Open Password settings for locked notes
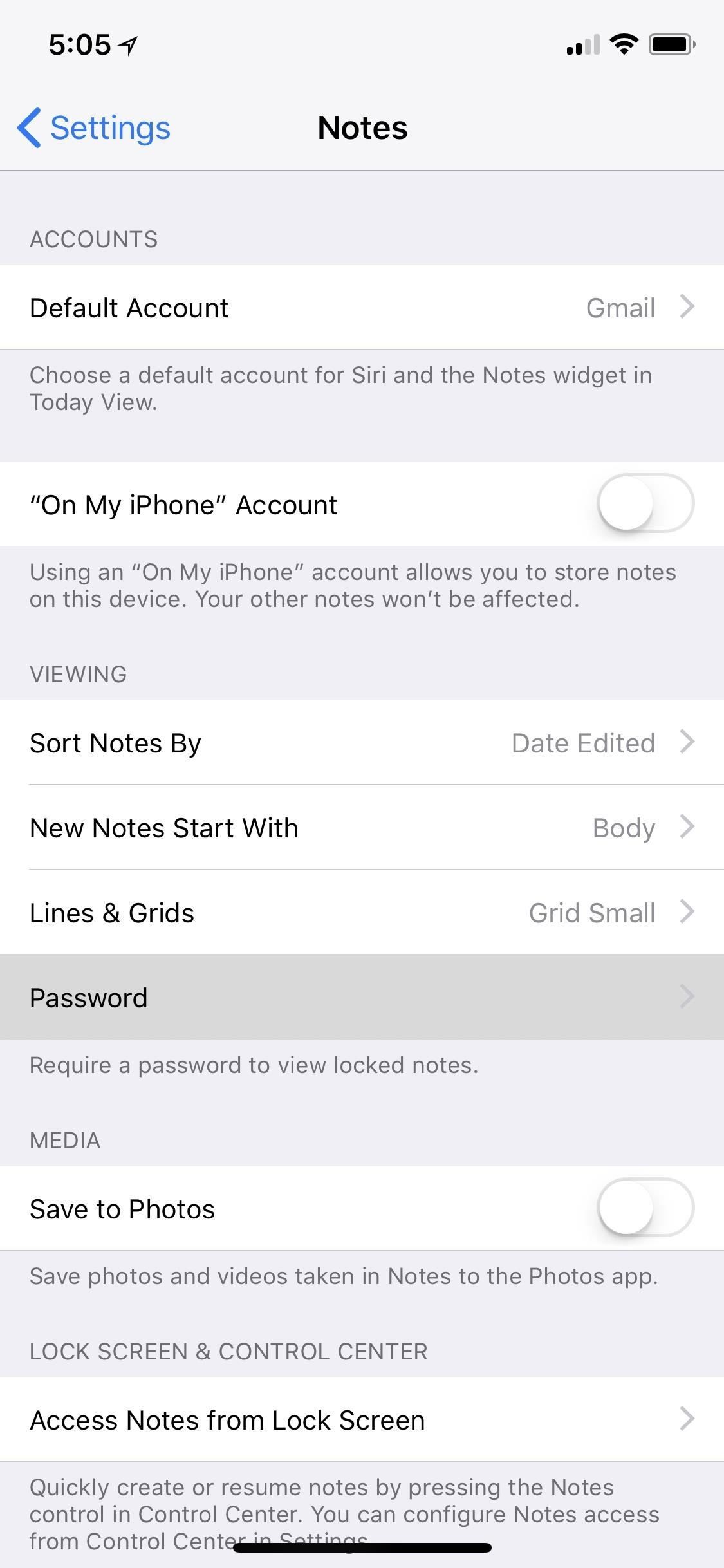Viewport: 724px width, 1568px height. [x=362, y=998]
